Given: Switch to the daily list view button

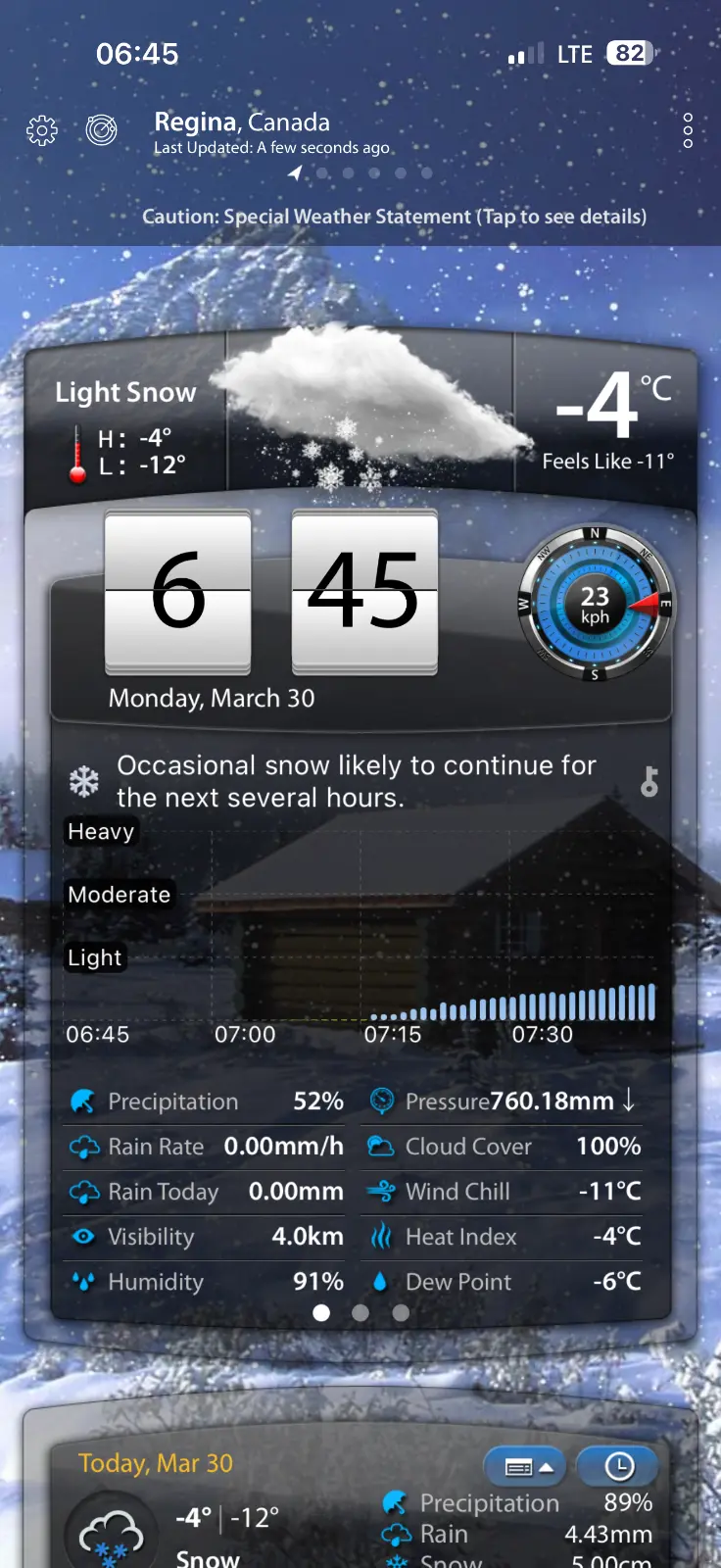Looking at the screenshot, I should 525,1466.
